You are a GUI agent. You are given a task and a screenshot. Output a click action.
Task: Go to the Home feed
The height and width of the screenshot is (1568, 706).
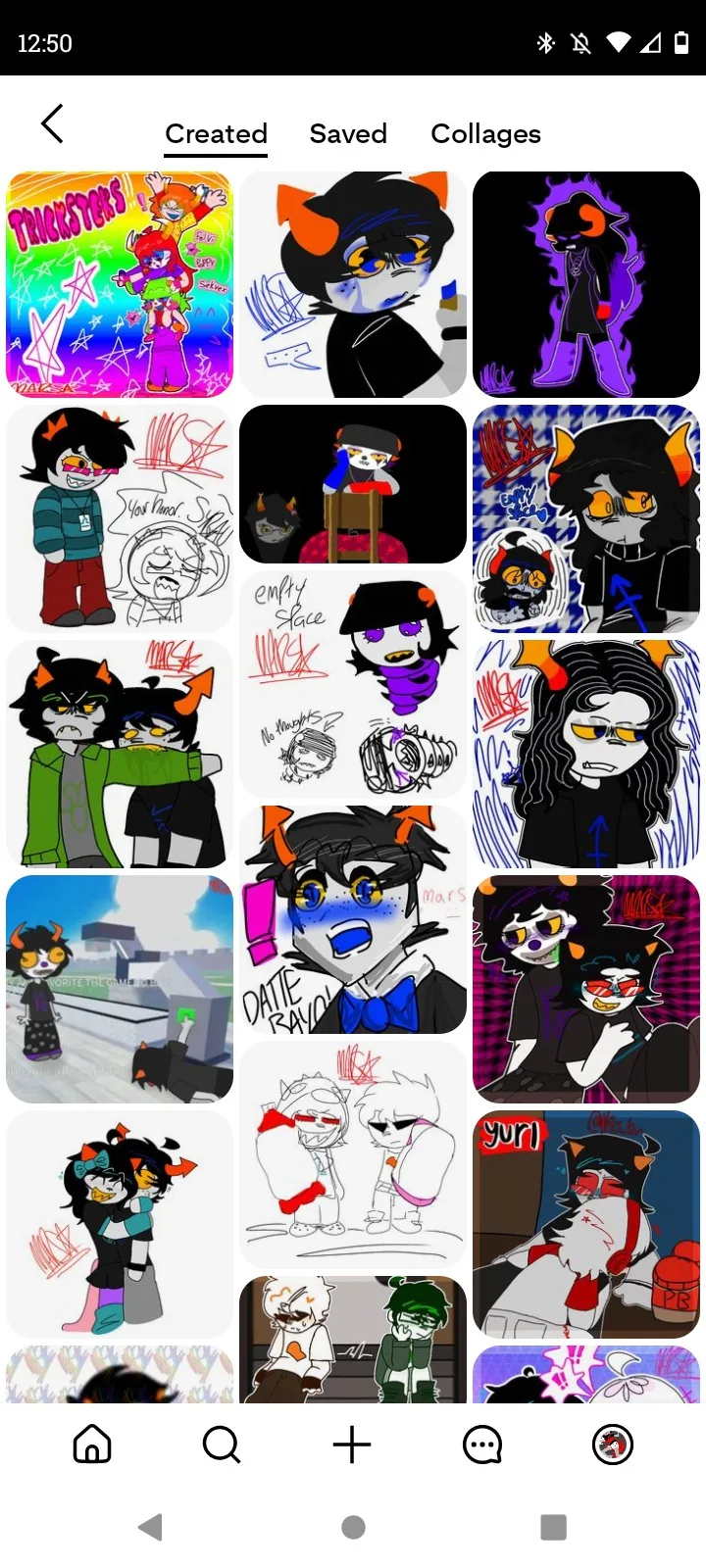[92, 1445]
